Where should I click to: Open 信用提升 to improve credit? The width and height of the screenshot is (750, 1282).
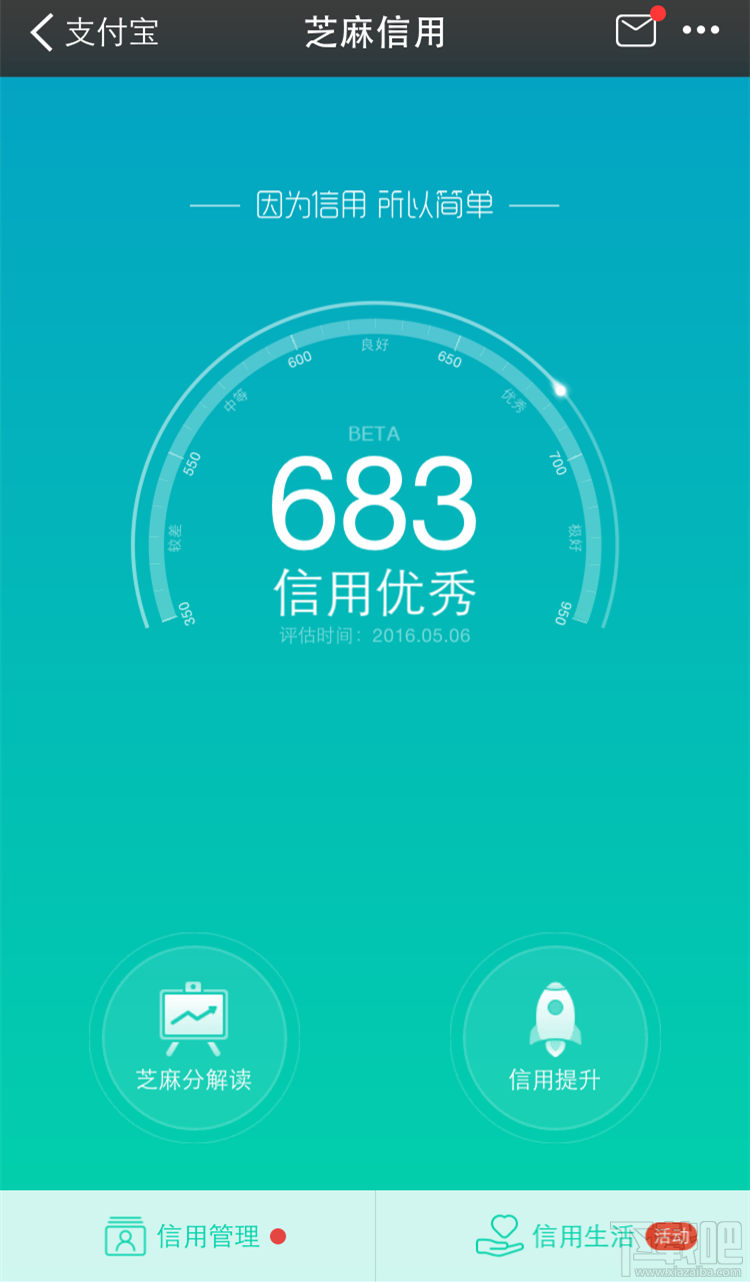(554, 1038)
